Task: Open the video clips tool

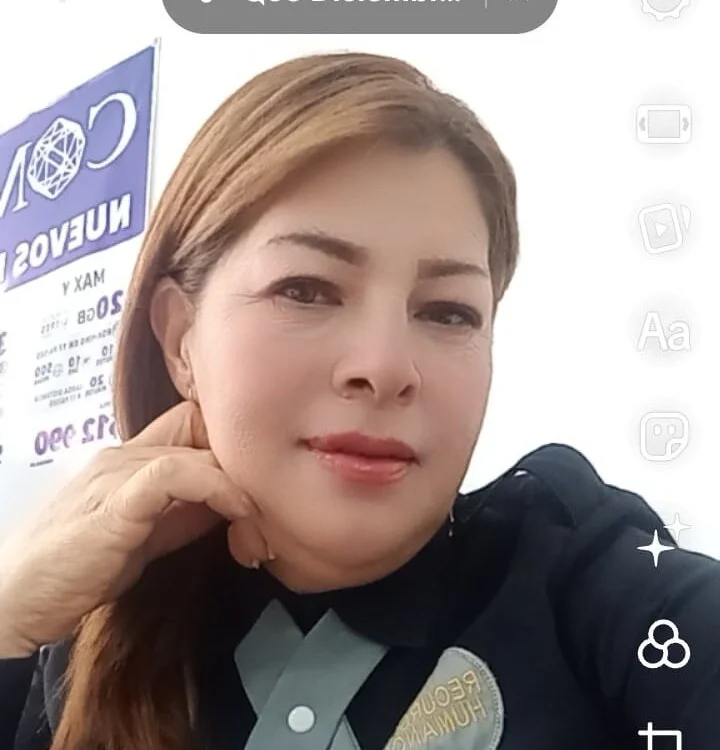Action: (664, 228)
